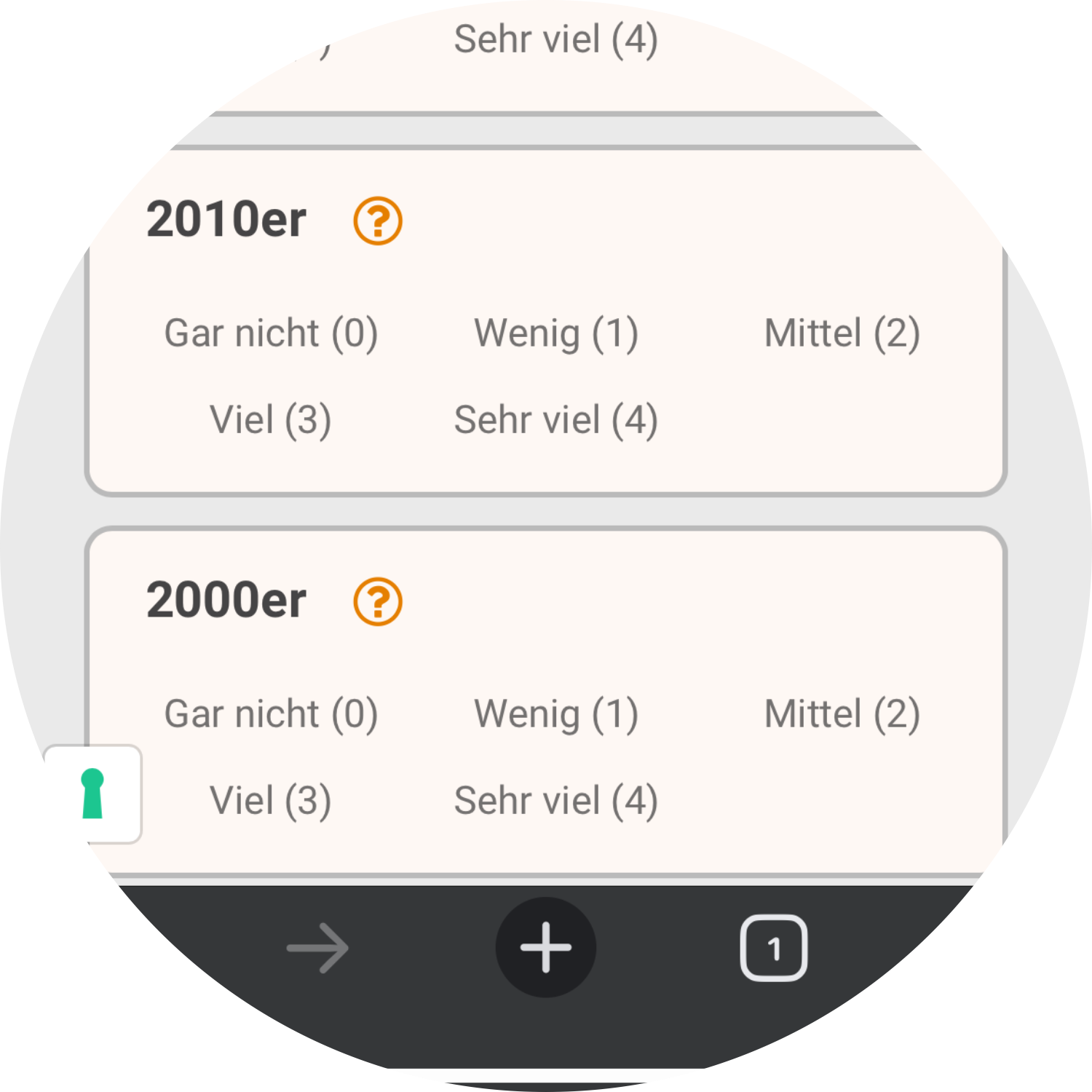1092x1092 pixels.
Task: Go forward with the browser arrow
Action: click(317, 948)
